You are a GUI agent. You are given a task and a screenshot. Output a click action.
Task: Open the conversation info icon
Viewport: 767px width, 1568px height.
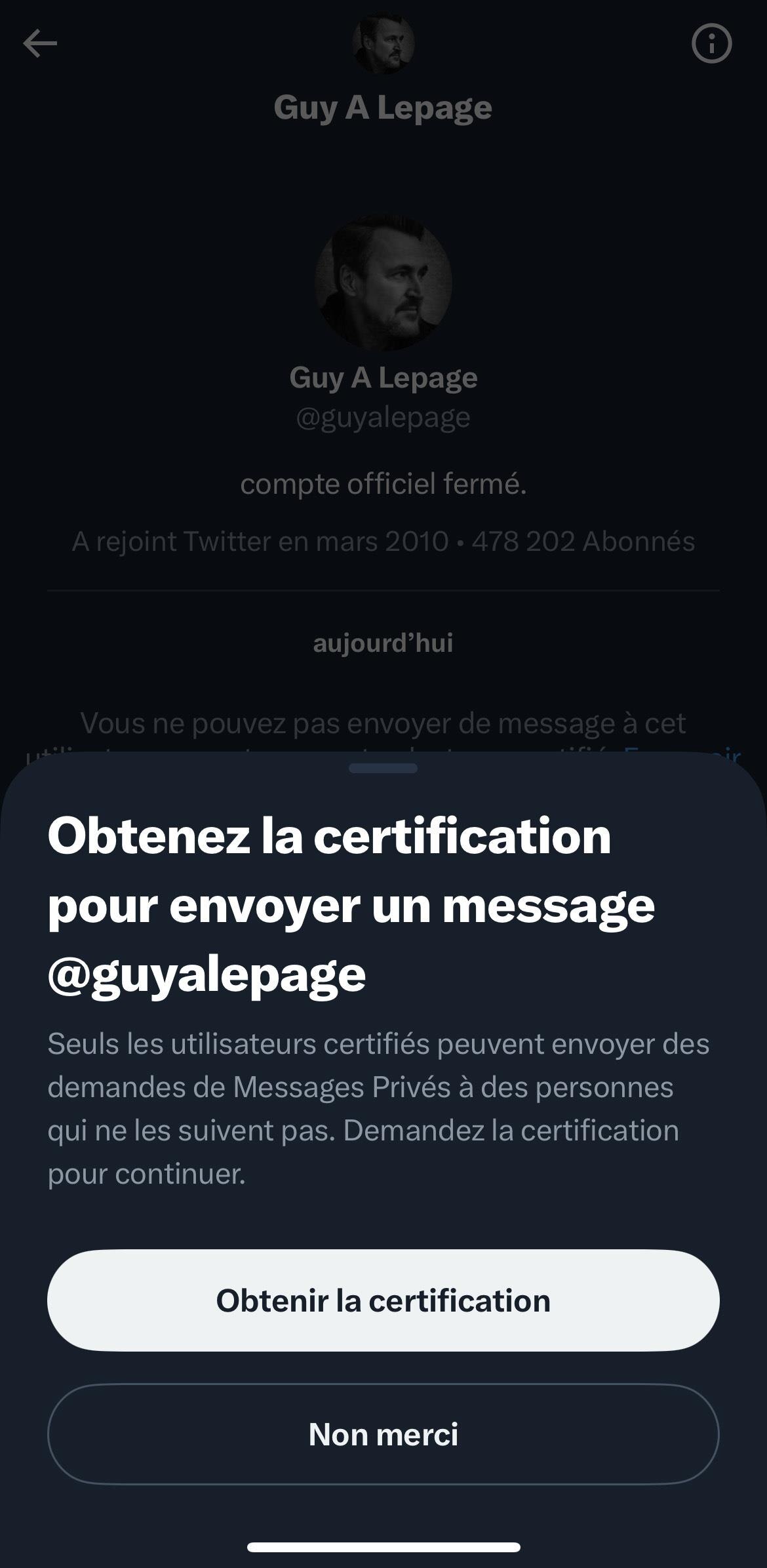click(711, 43)
